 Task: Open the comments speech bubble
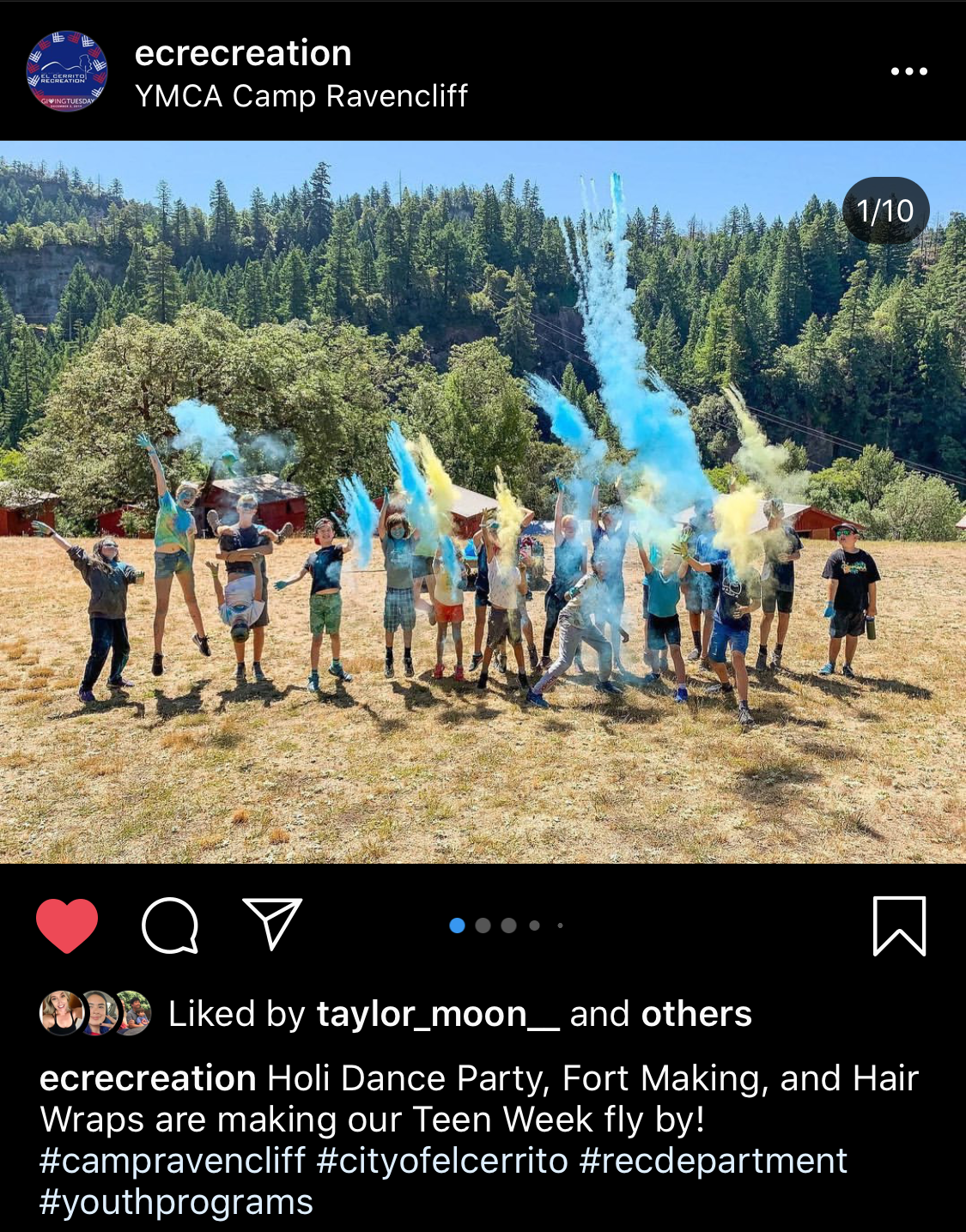[x=170, y=926]
